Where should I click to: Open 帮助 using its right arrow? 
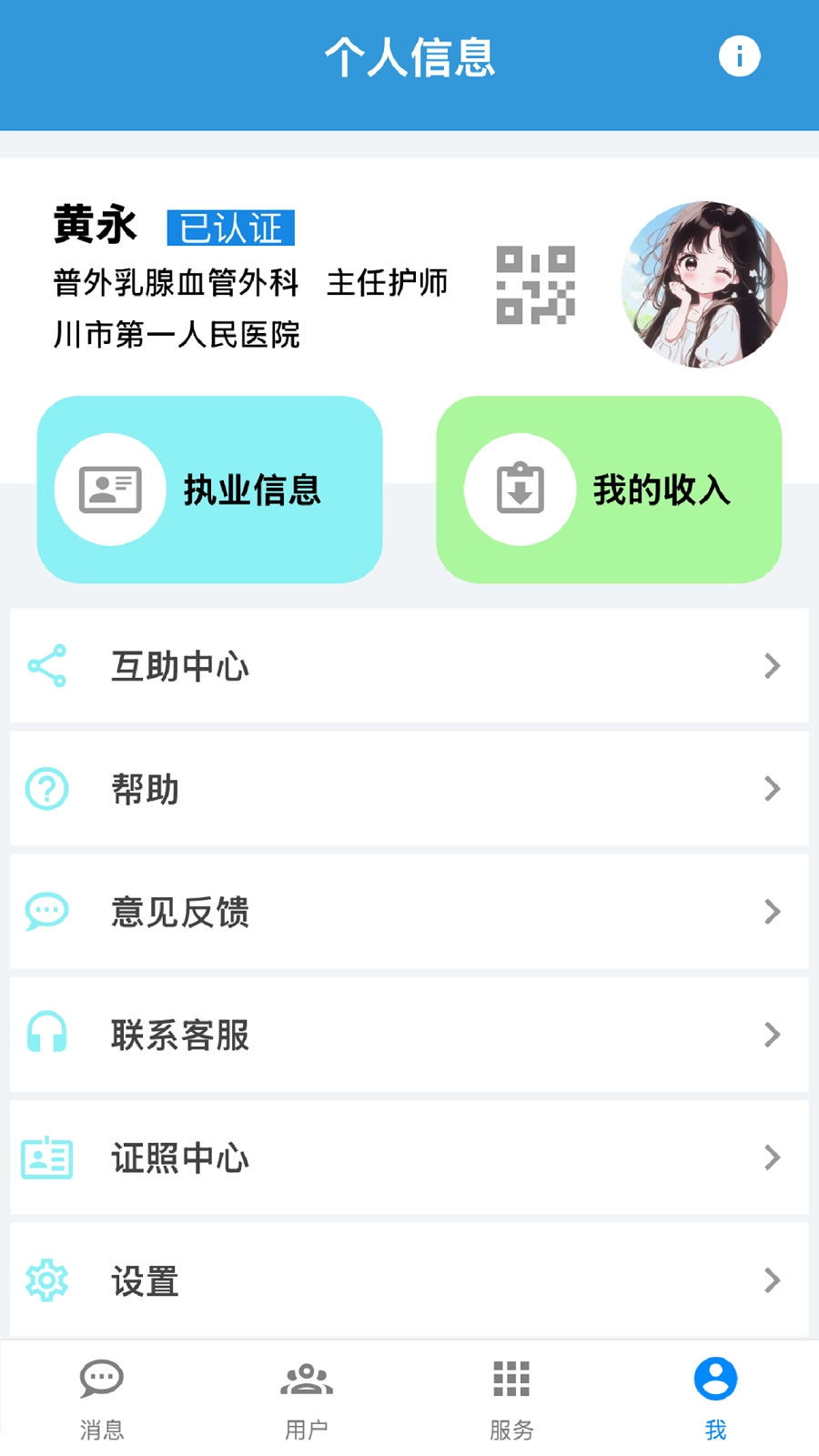pos(773,789)
